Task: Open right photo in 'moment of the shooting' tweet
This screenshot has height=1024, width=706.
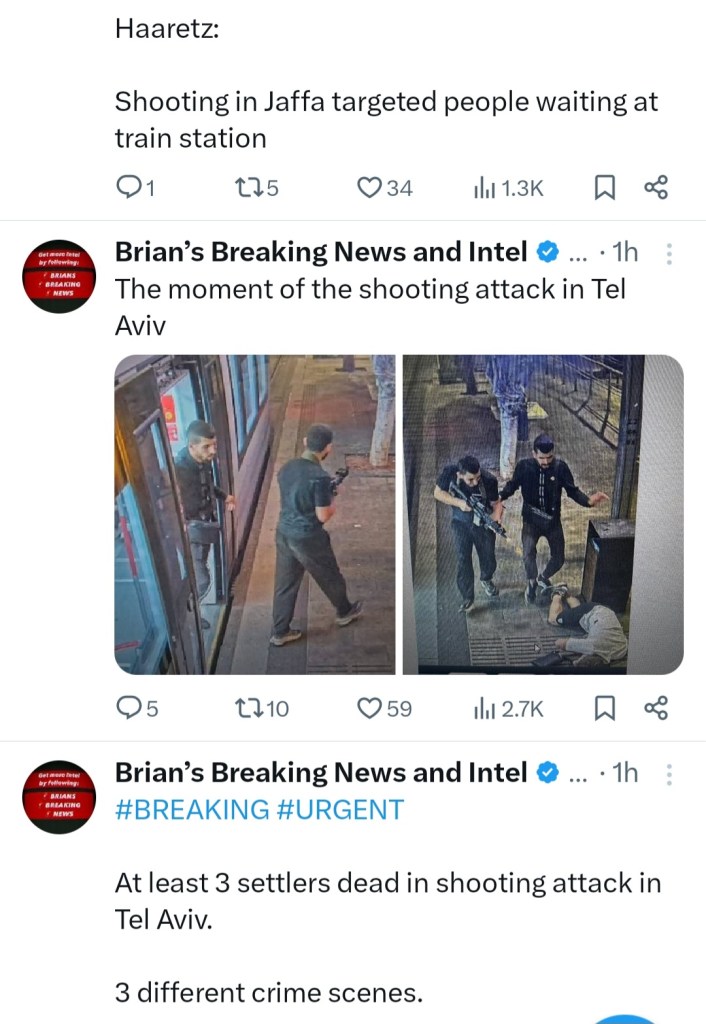Action: (x=543, y=514)
